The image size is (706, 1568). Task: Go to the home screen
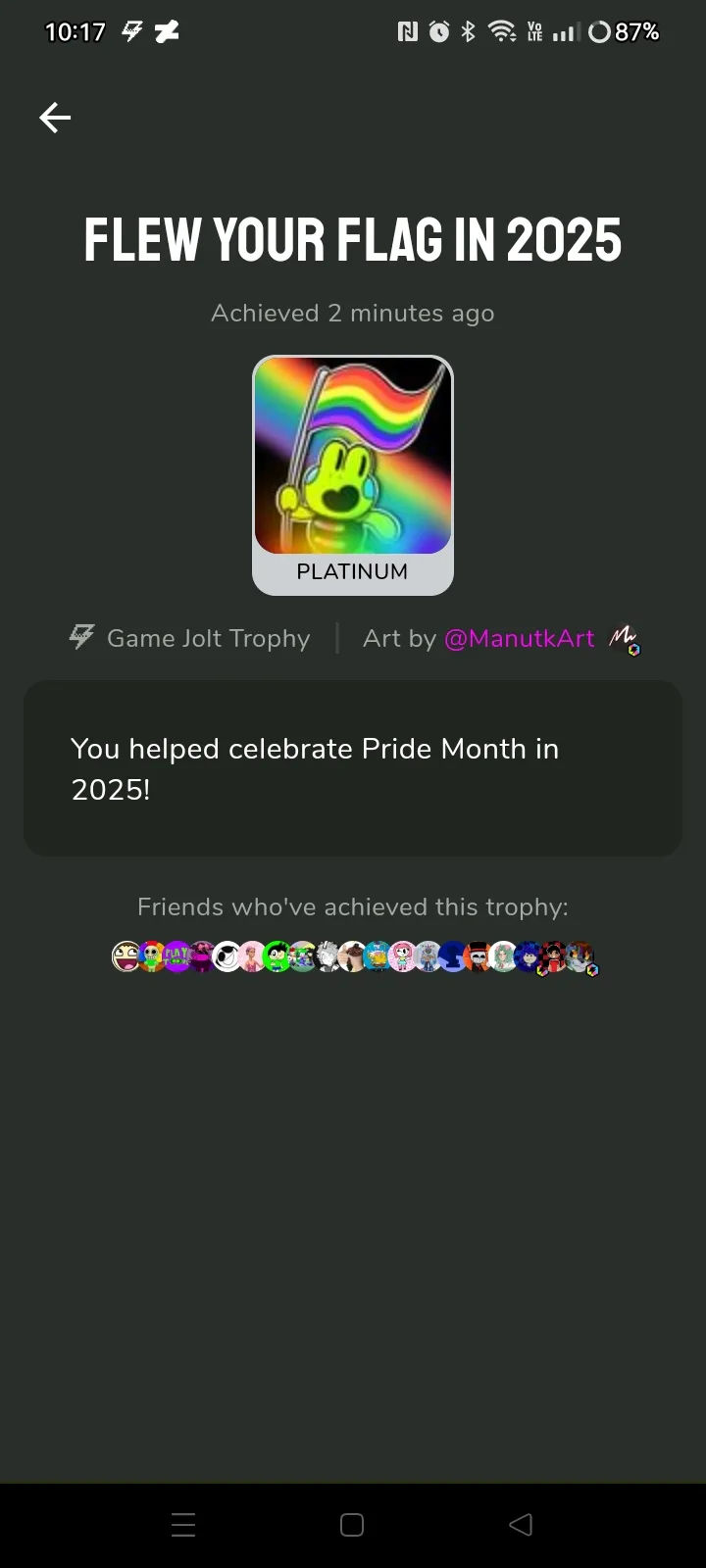tap(352, 1524)
